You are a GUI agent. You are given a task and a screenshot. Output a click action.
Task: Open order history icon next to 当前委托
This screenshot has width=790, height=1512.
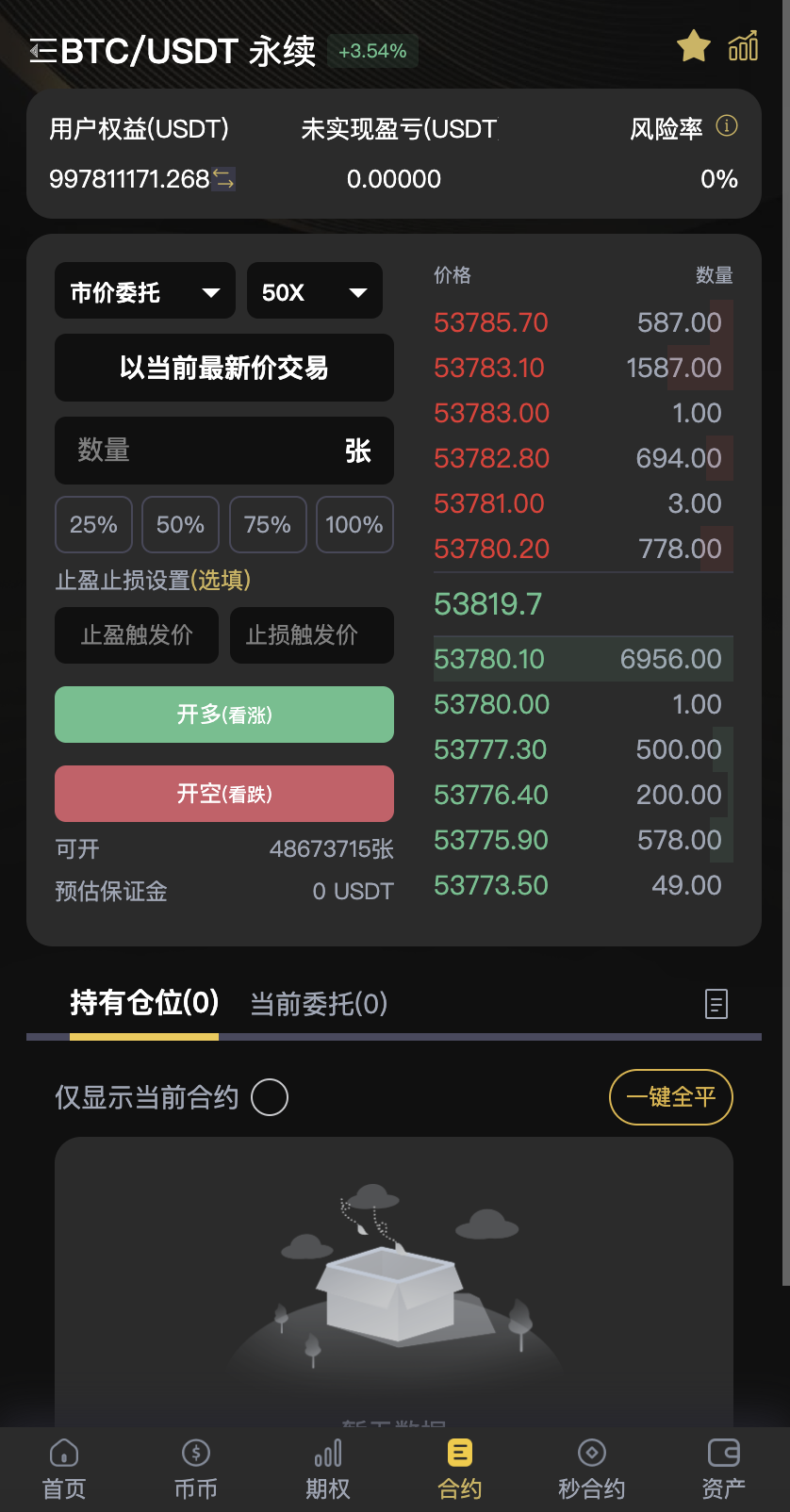click(716, 1004)
